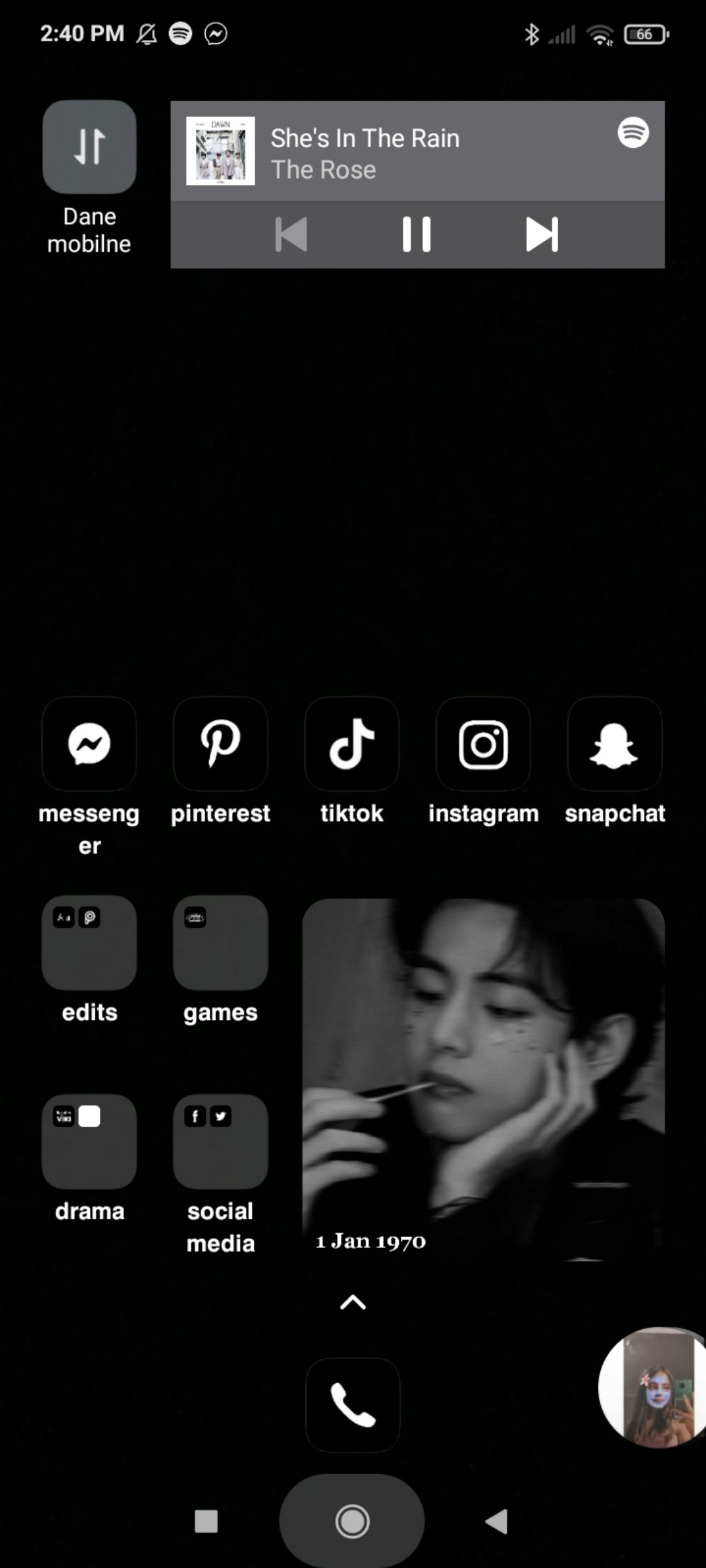This screenshot has width=706, height=1568.
Task: Open the pinterest app
Action: [x=220, y=744]
